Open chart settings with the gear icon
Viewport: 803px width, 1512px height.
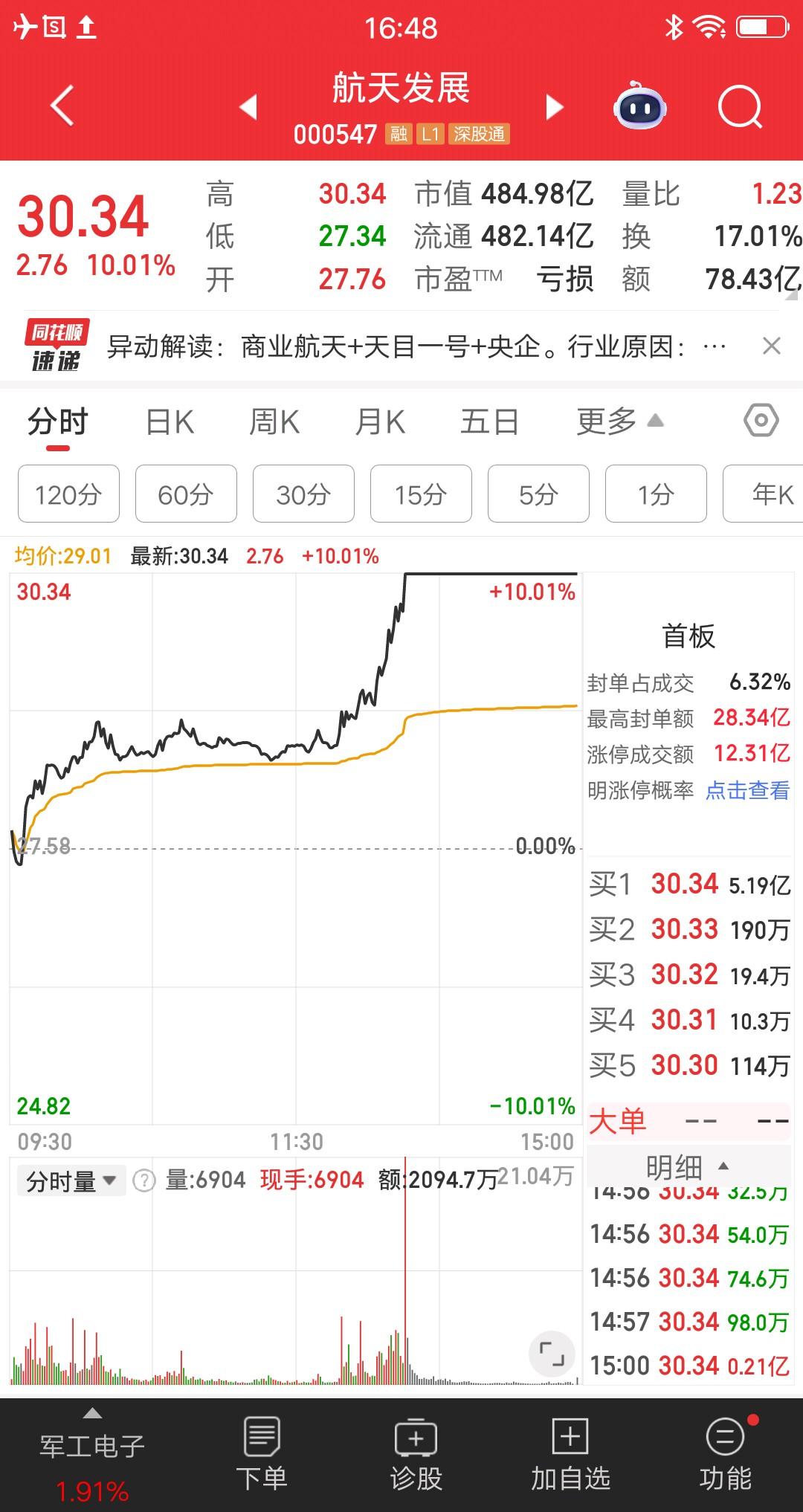[x=760, y=421]
